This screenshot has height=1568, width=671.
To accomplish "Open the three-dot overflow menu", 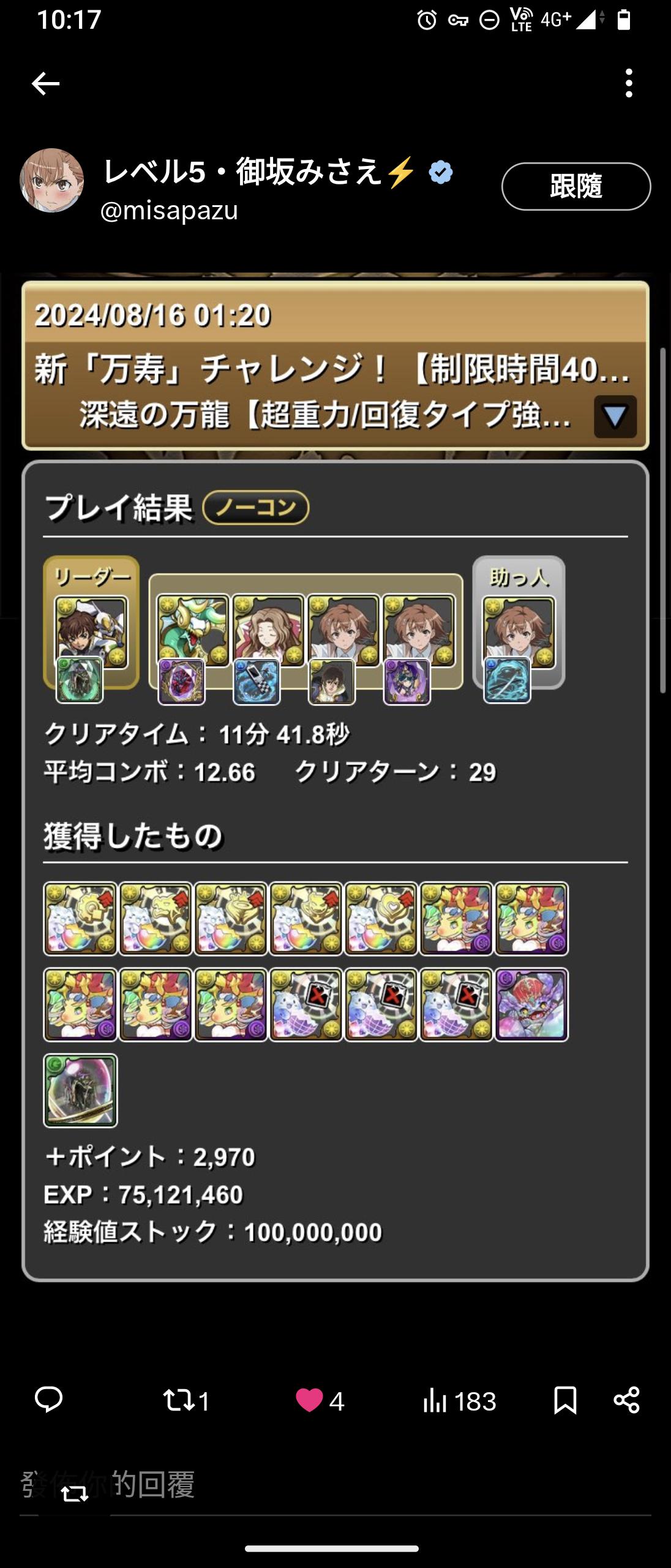I will click(x=629, y=83).
